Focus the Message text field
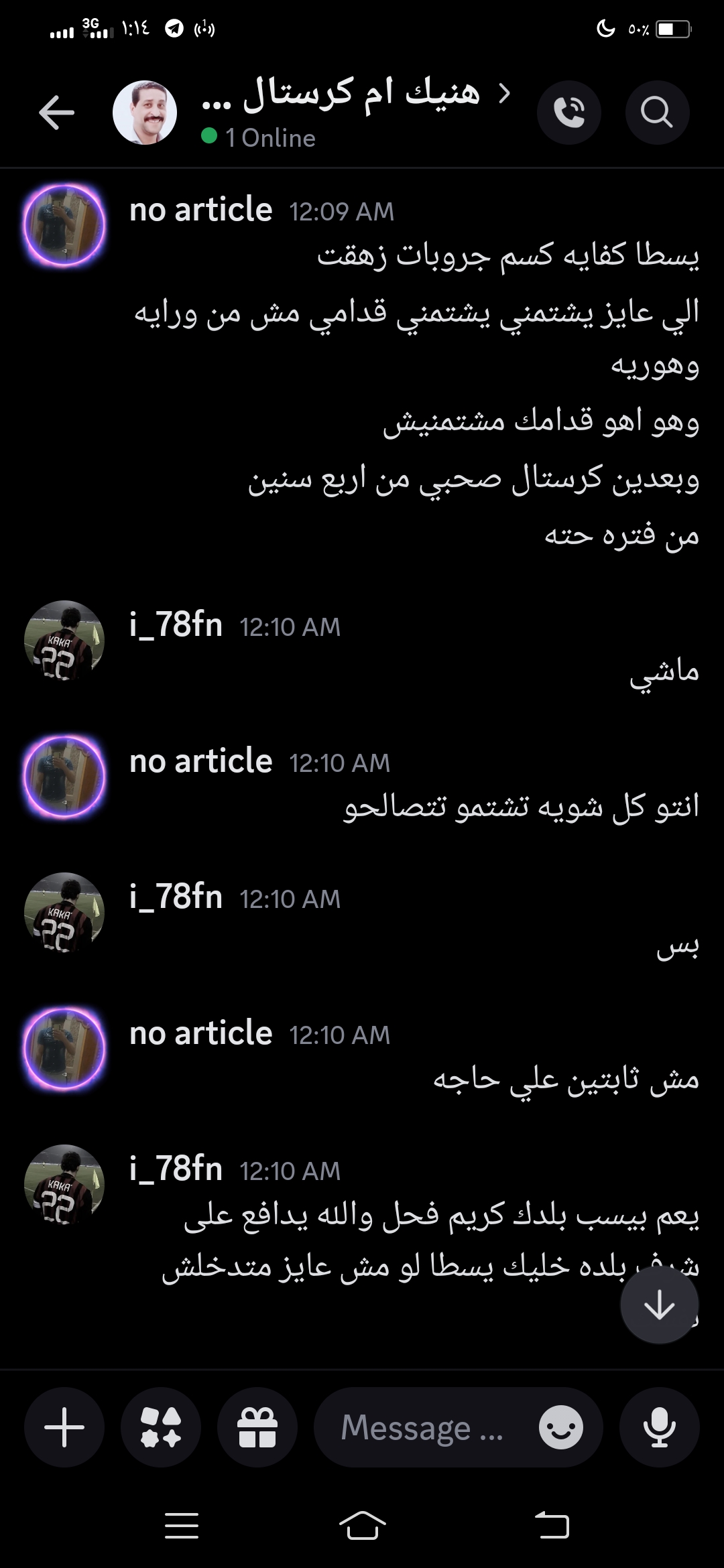 point(422,1427)
